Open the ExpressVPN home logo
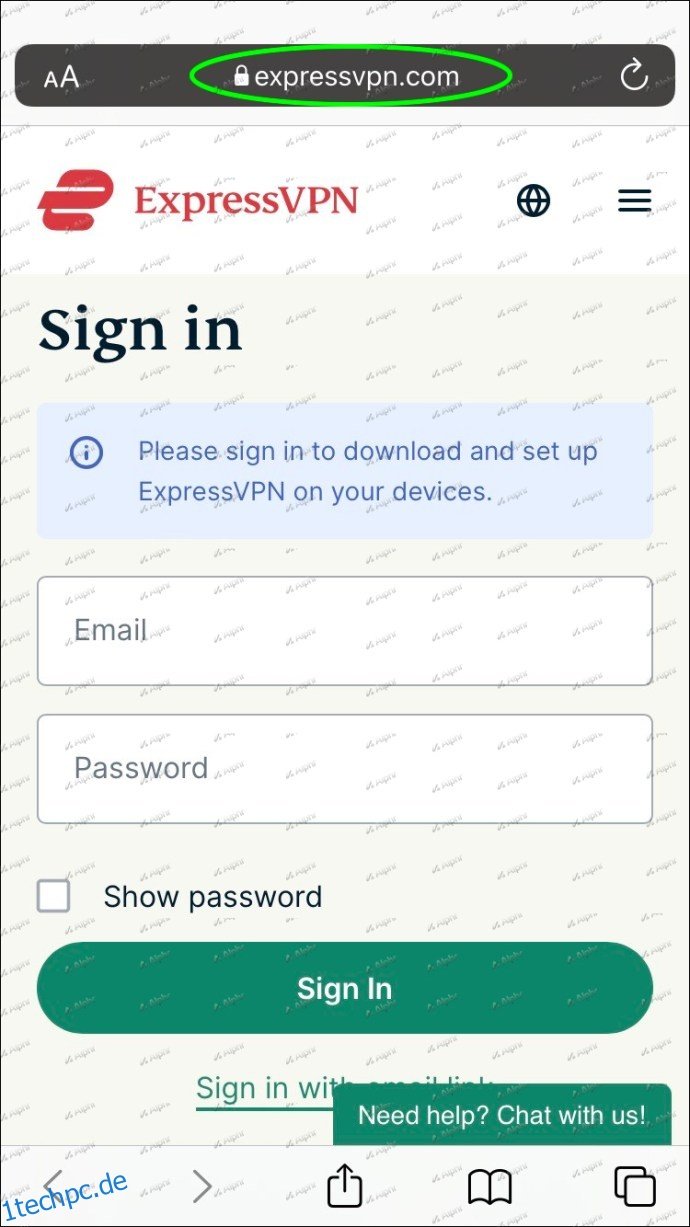The height and width of the screenshot is (1227, 690). tap(198, 201)
